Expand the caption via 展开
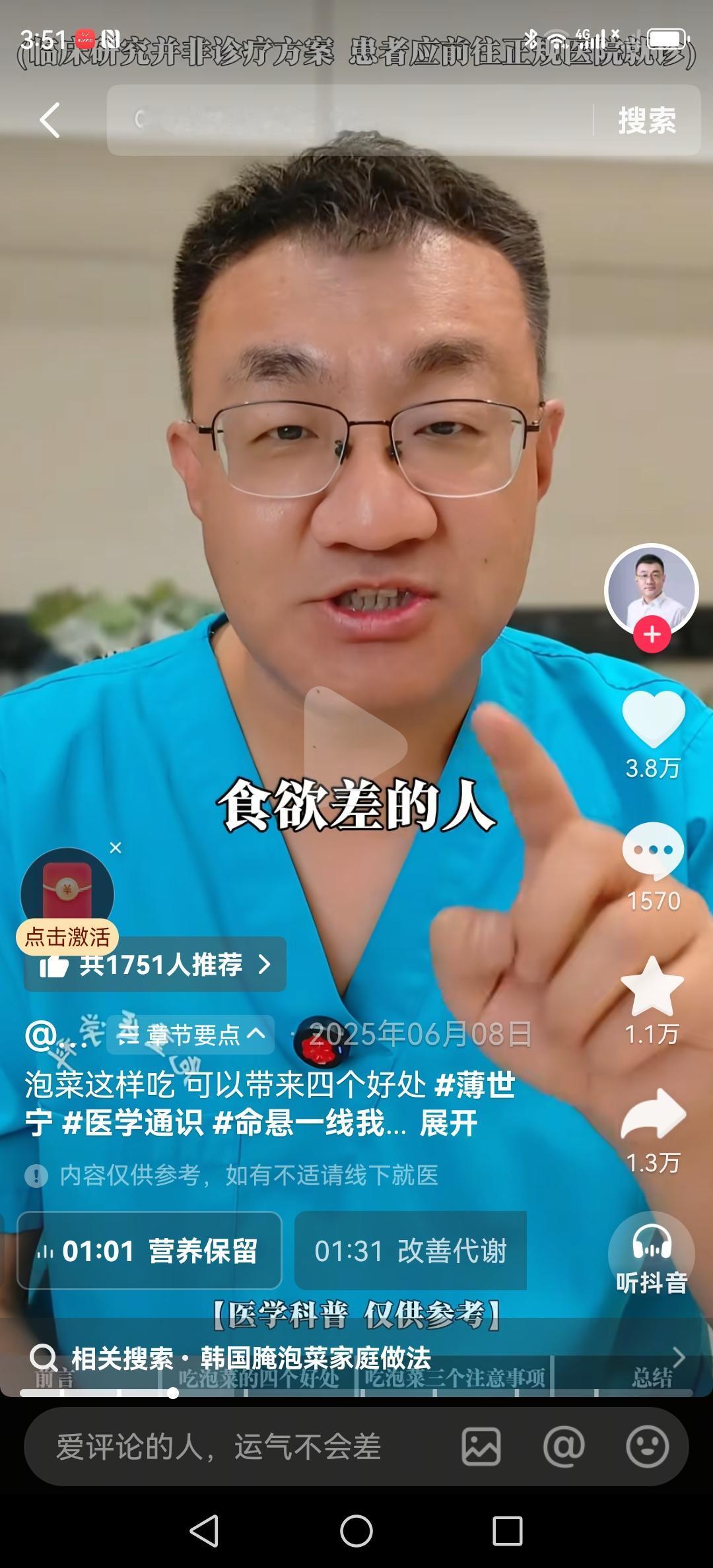The width and height of the screenshot is (713, 1568). [449, 1125]
